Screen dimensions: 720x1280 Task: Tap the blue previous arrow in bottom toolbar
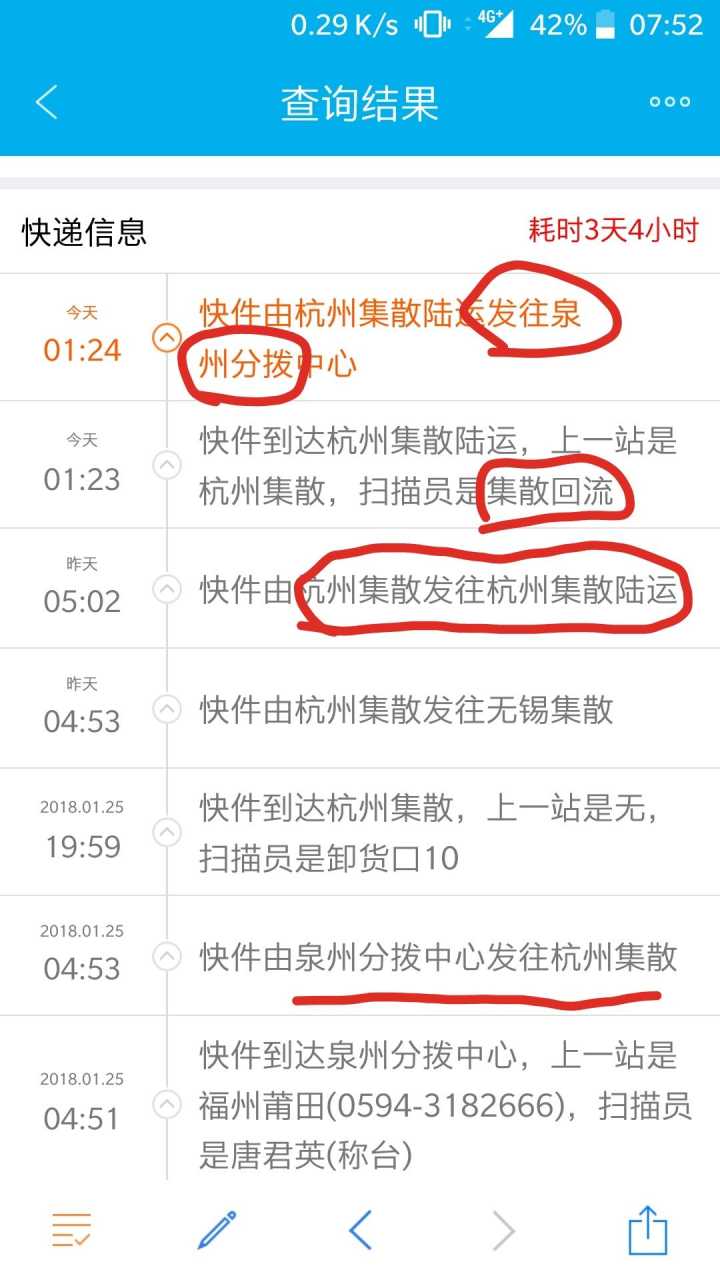tap(360, 1230)
